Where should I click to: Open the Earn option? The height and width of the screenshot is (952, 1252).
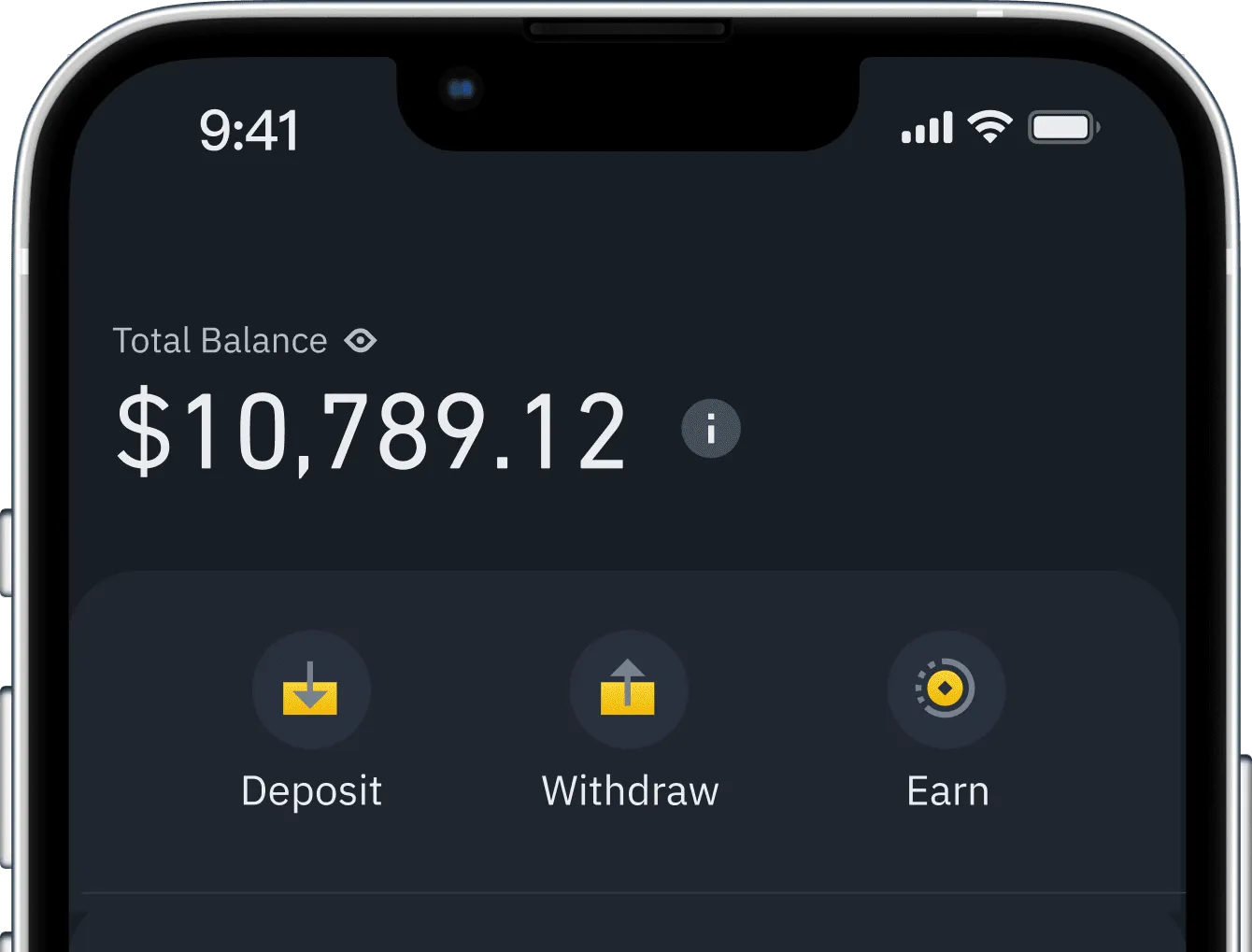[946, 690]
